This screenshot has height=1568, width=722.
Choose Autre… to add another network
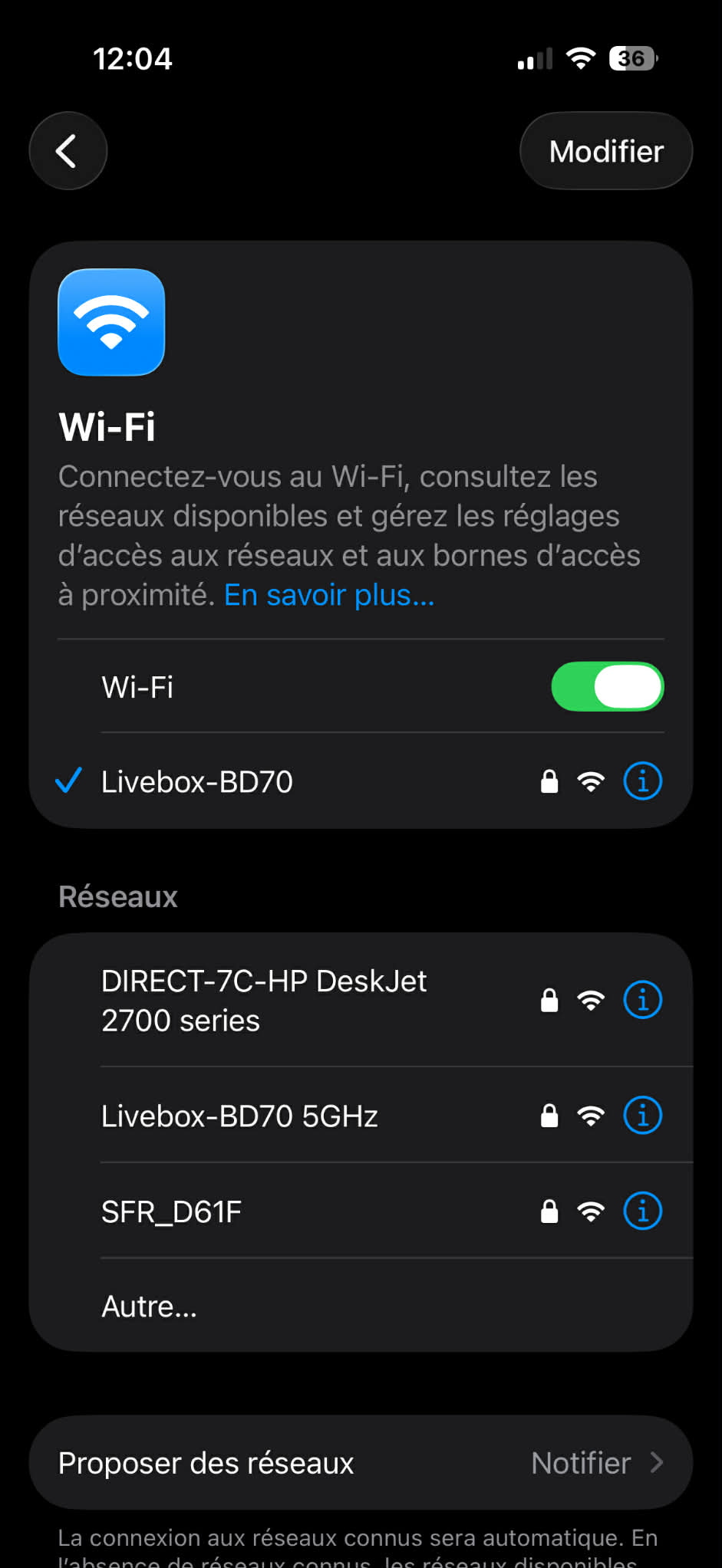pyautogui.click(x=150, y=1307)
